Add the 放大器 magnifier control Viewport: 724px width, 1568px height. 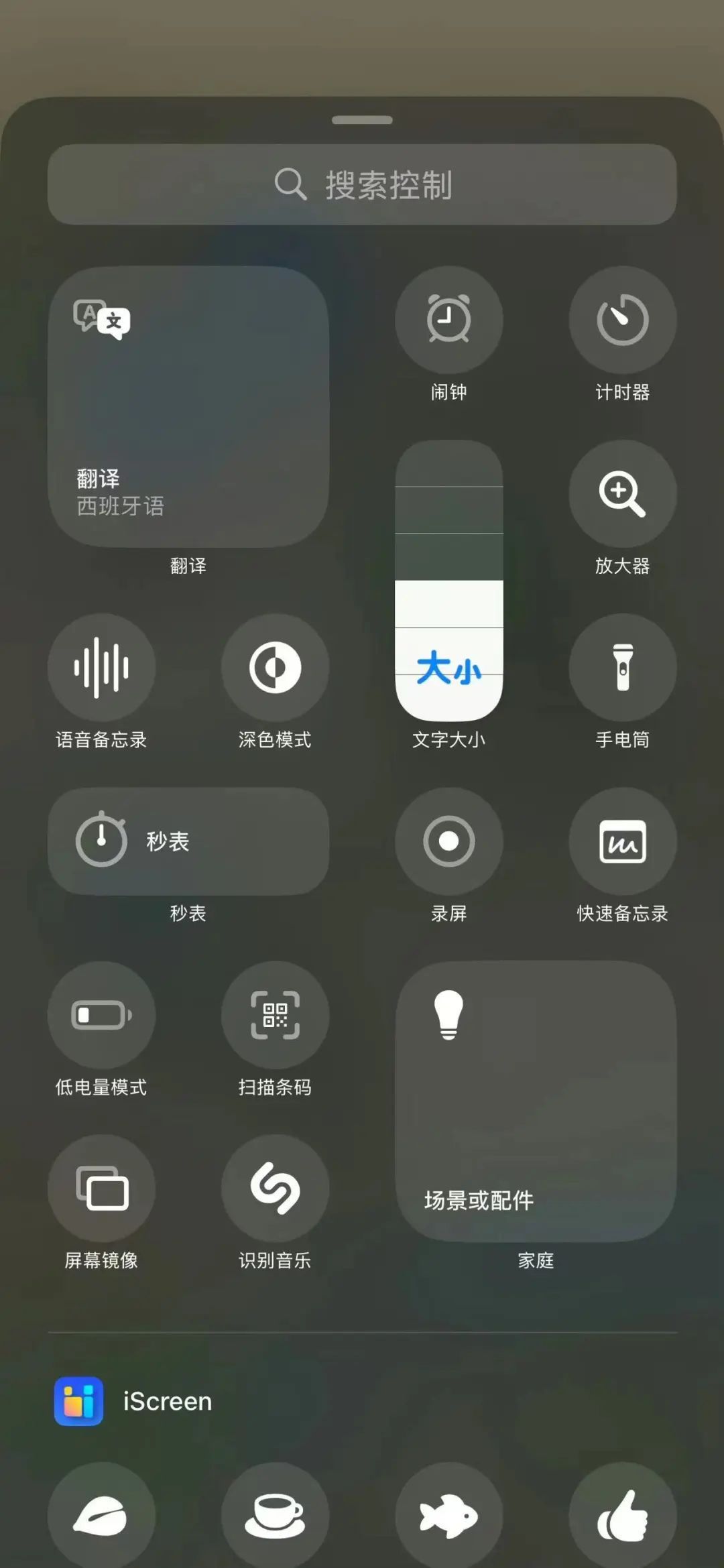(622, 493)
